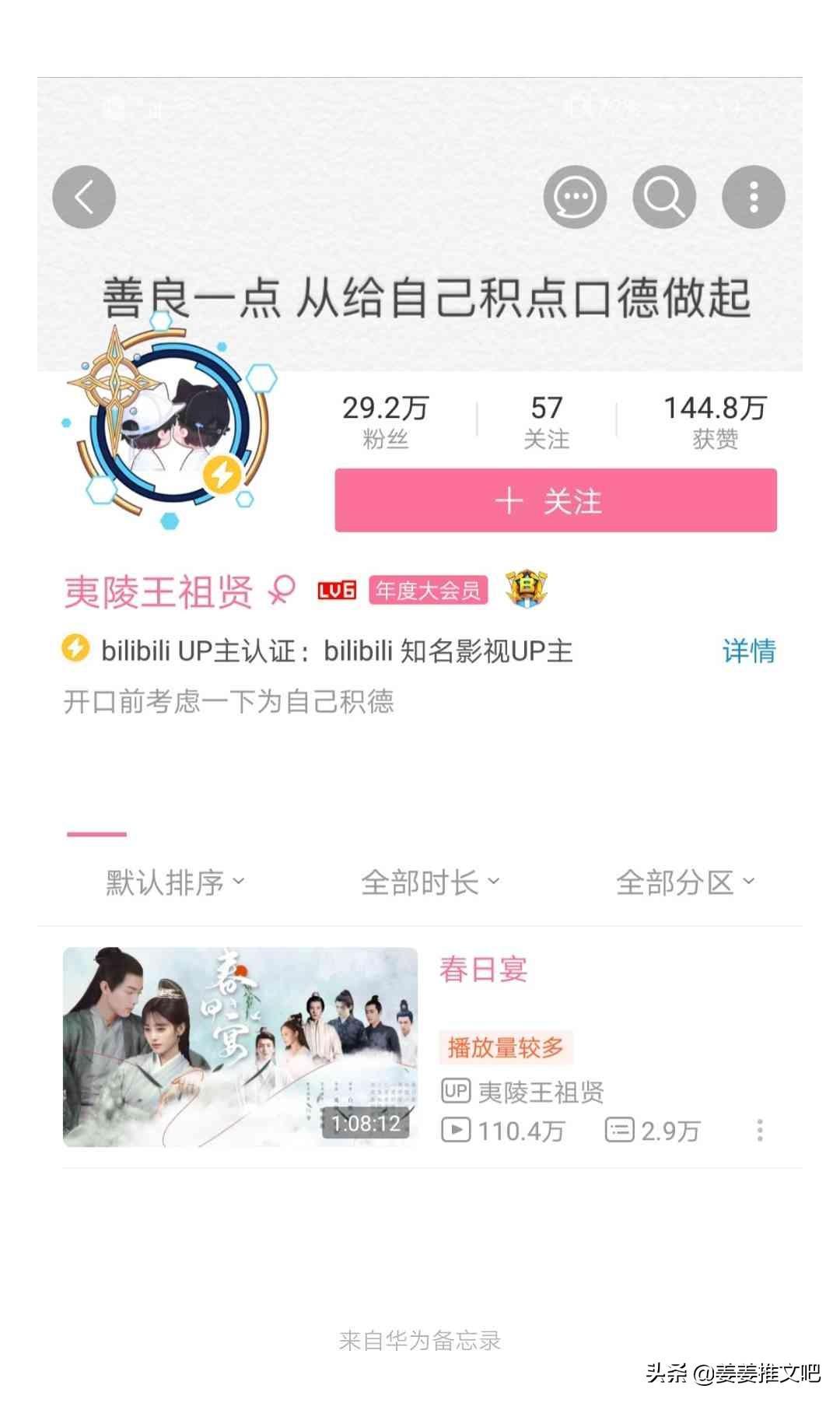Screen dimensions: 840x1403
Task: Open the message chat bubble icon
Action: tap(575, 198)
